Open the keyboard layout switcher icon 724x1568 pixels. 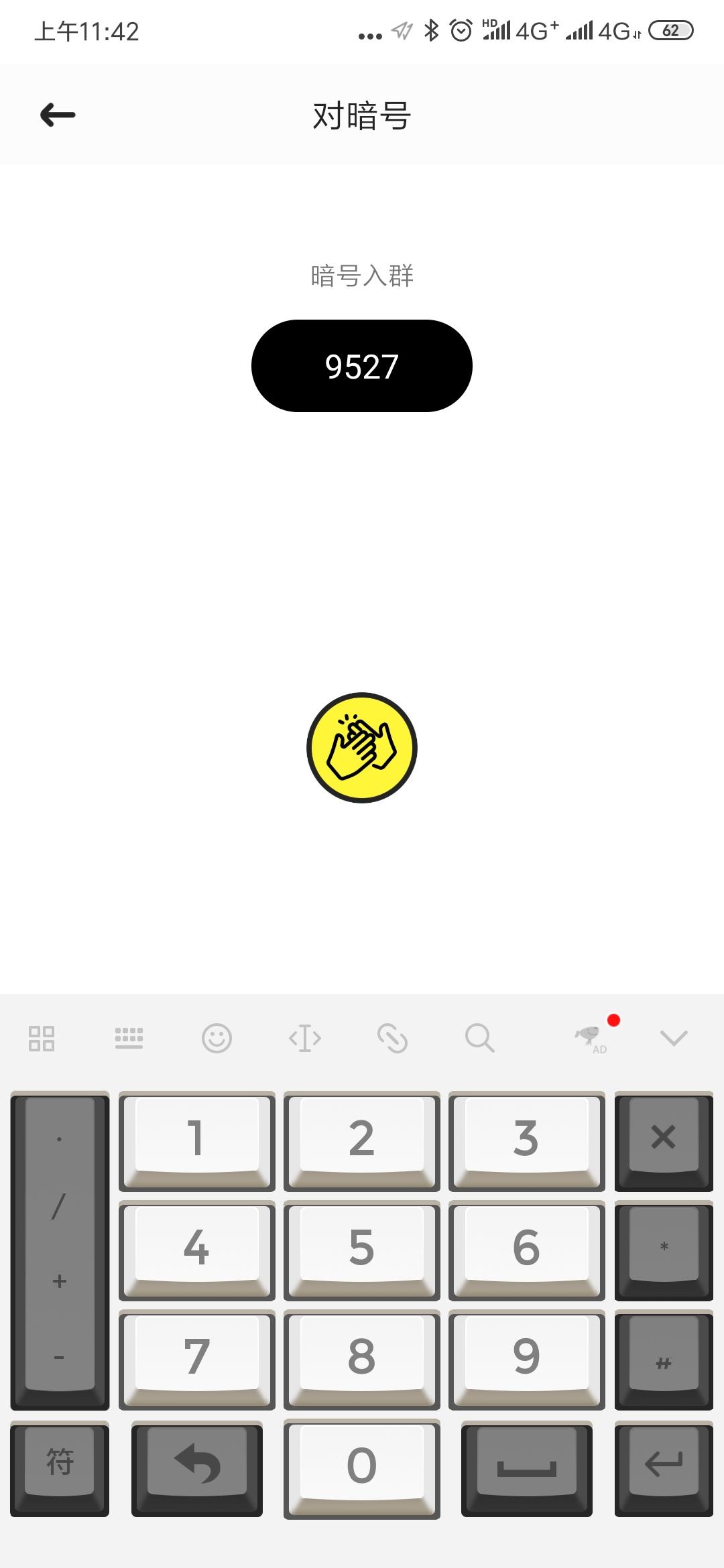(x=129, y=1038)
